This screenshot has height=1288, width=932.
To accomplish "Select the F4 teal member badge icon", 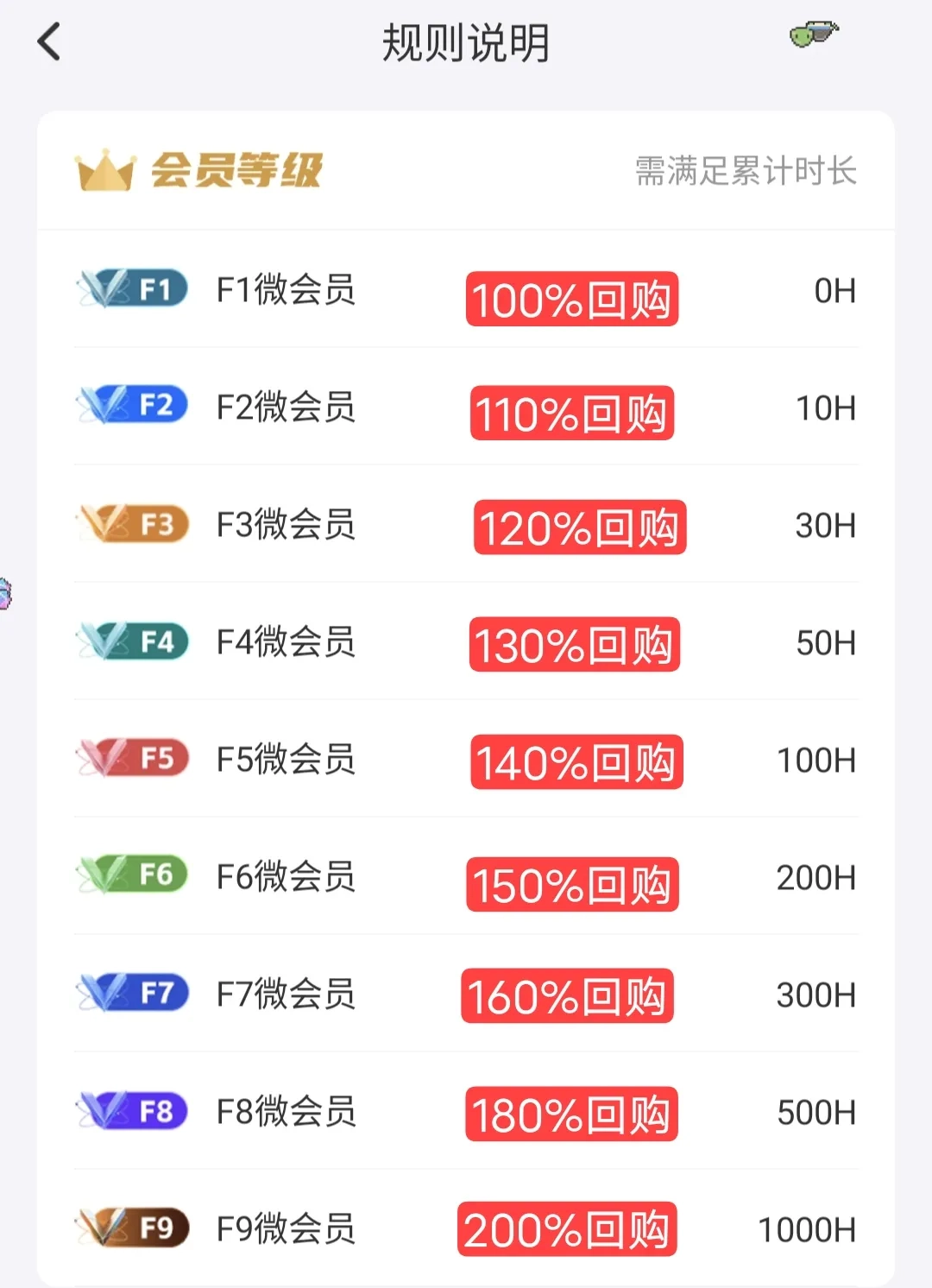I will point(131,642).
